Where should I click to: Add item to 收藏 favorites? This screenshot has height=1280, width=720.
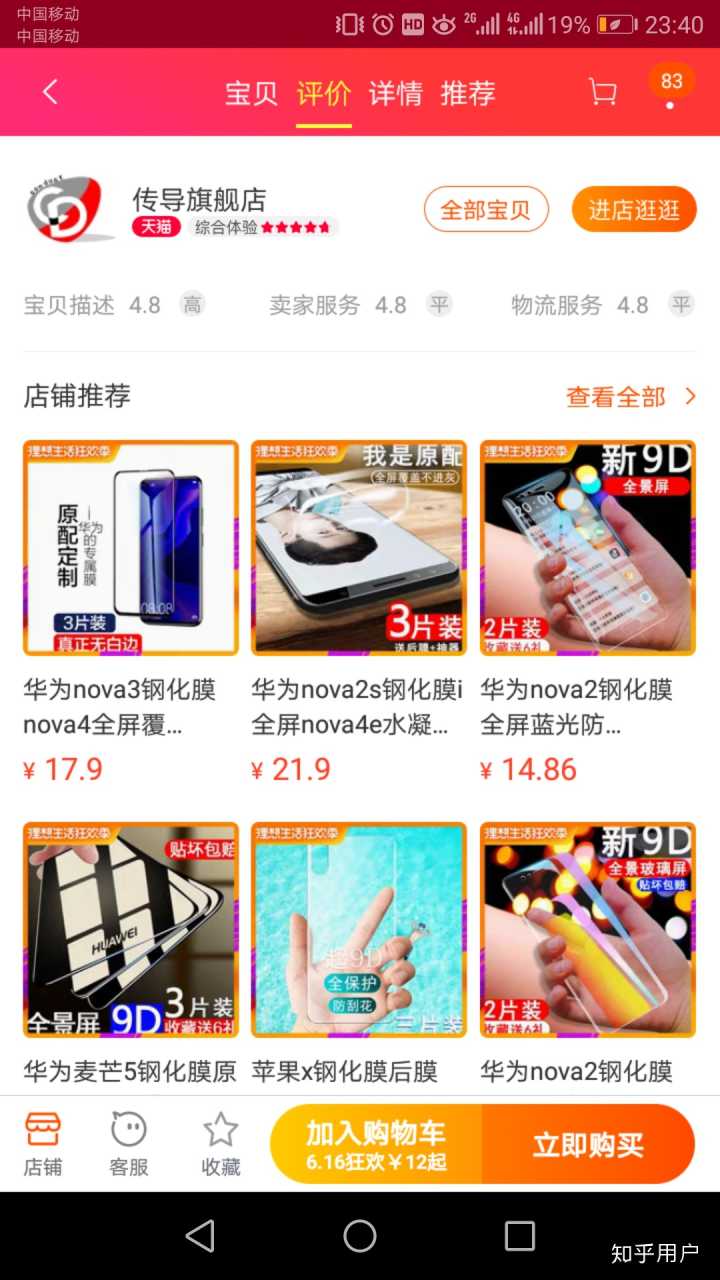[220, 1143]
